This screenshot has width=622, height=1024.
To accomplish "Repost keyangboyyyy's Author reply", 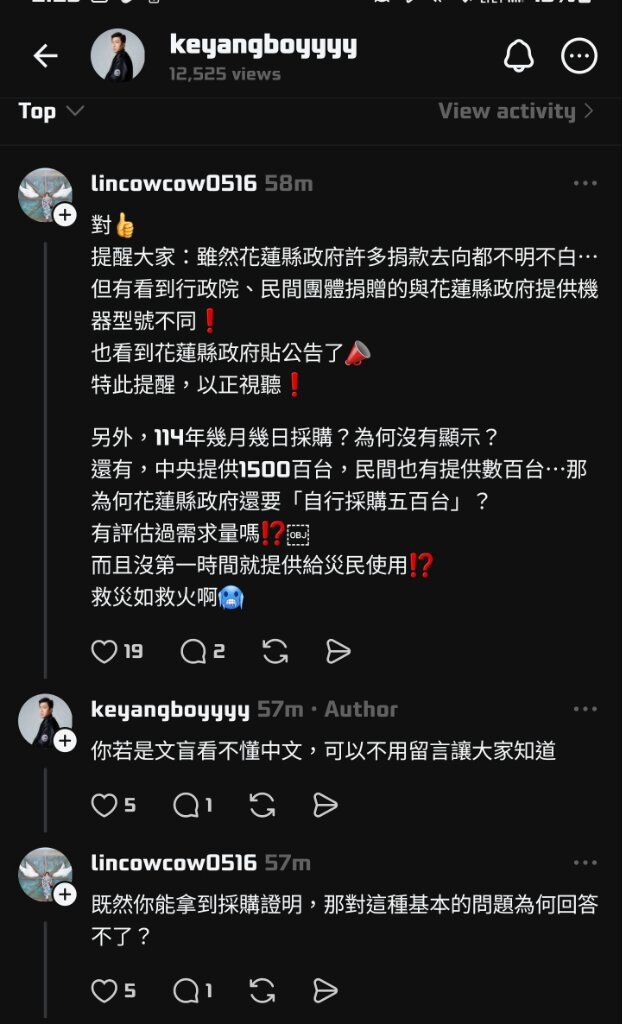I will click(x=262, y=805).
